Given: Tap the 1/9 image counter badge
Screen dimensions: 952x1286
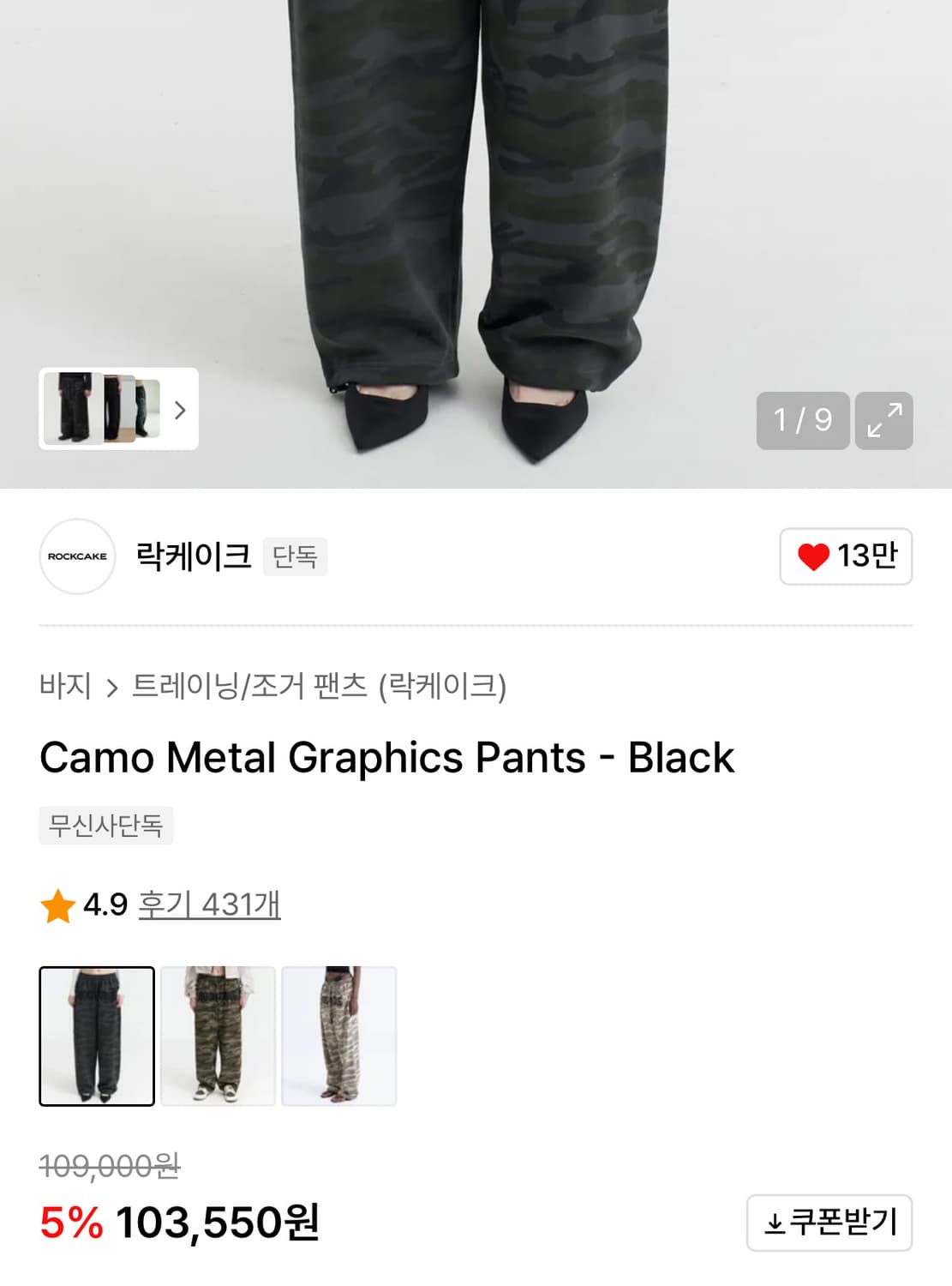Looking at the screenshot, I should (x=803, y=421).
